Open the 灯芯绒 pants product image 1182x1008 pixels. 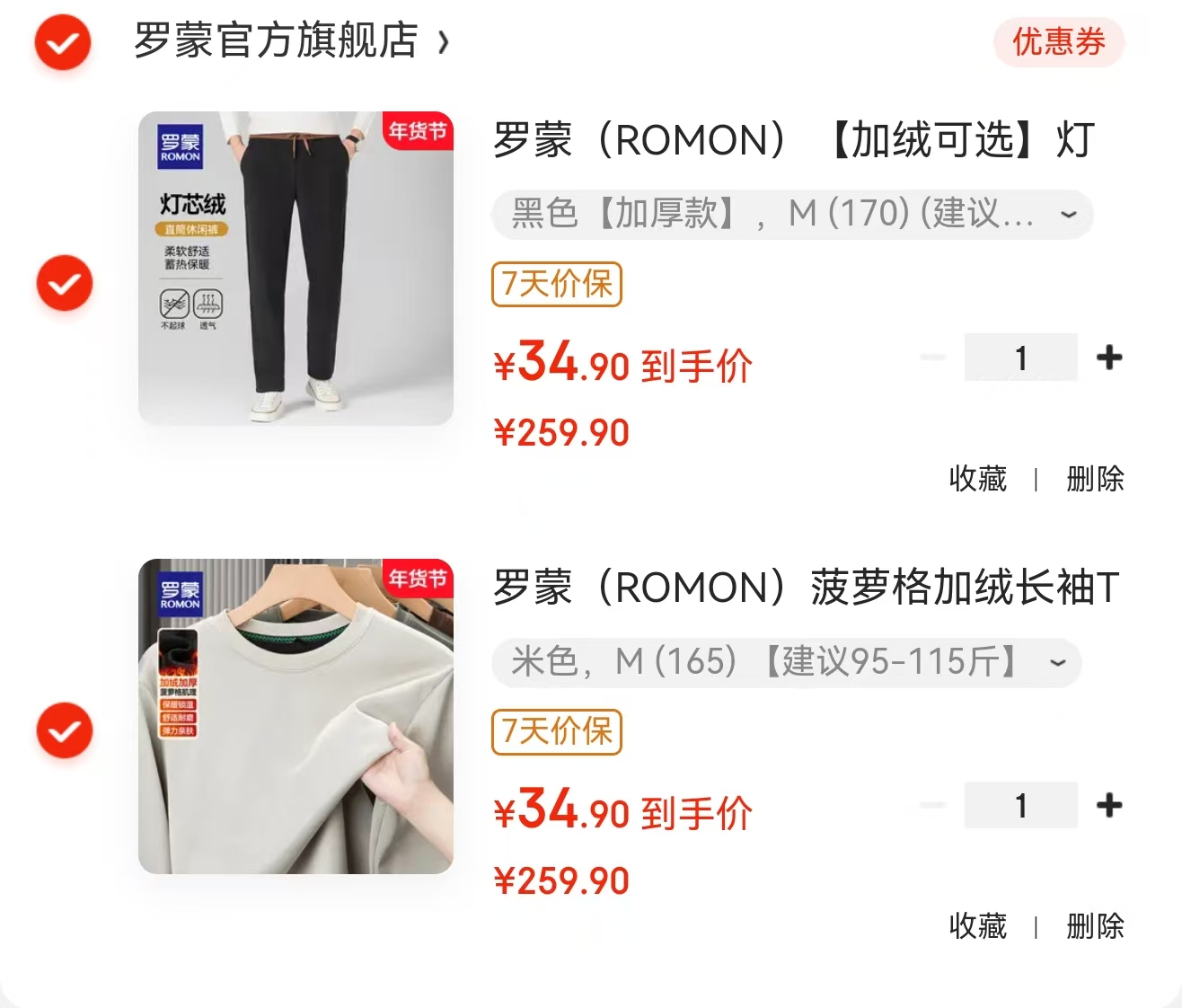point(295,268)
